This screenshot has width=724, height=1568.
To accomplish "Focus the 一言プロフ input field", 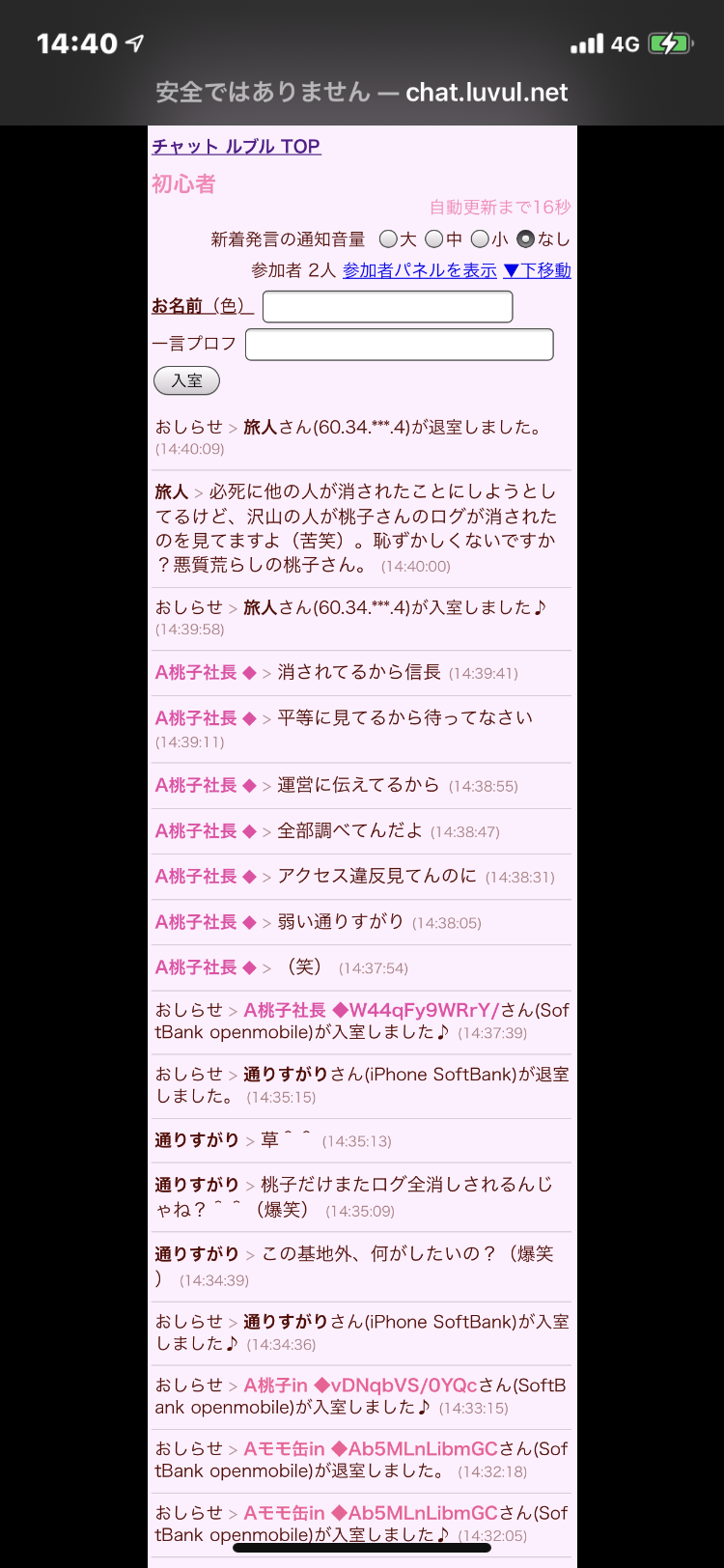I will 399,345.
